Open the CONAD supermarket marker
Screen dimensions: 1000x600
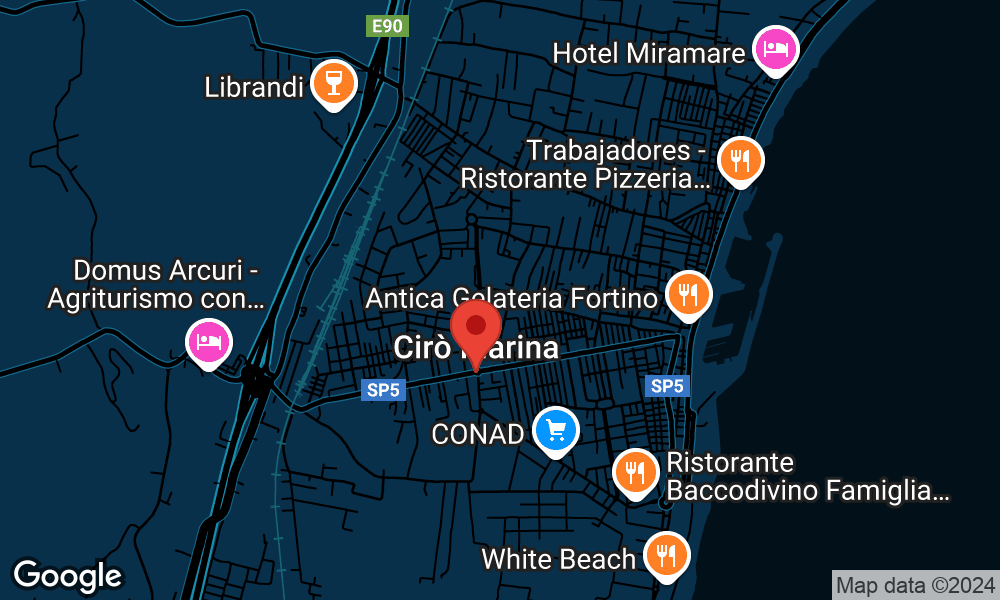tap(556, 431)
